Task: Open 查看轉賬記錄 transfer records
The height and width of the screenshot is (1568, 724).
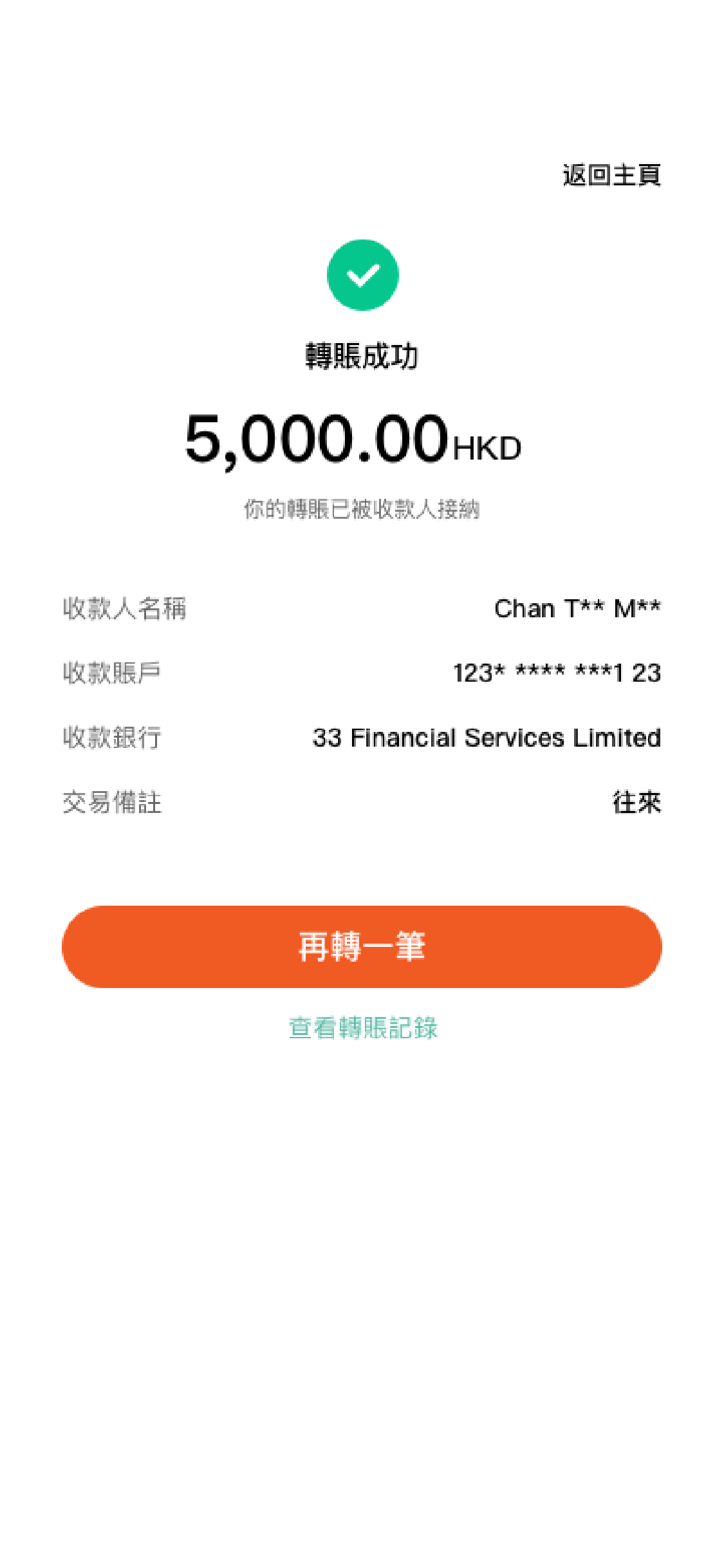Action: (x=363, y=1028)
